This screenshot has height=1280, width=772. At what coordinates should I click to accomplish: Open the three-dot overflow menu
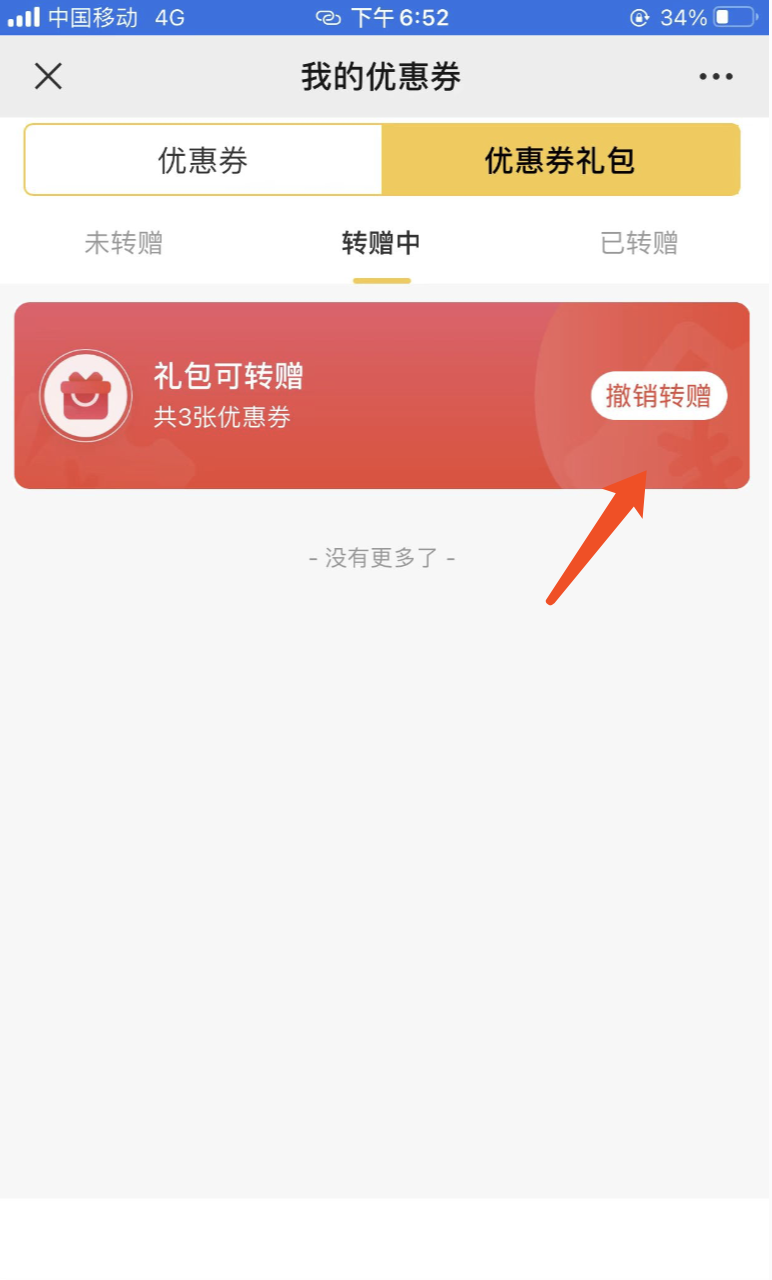pos(716,76)
